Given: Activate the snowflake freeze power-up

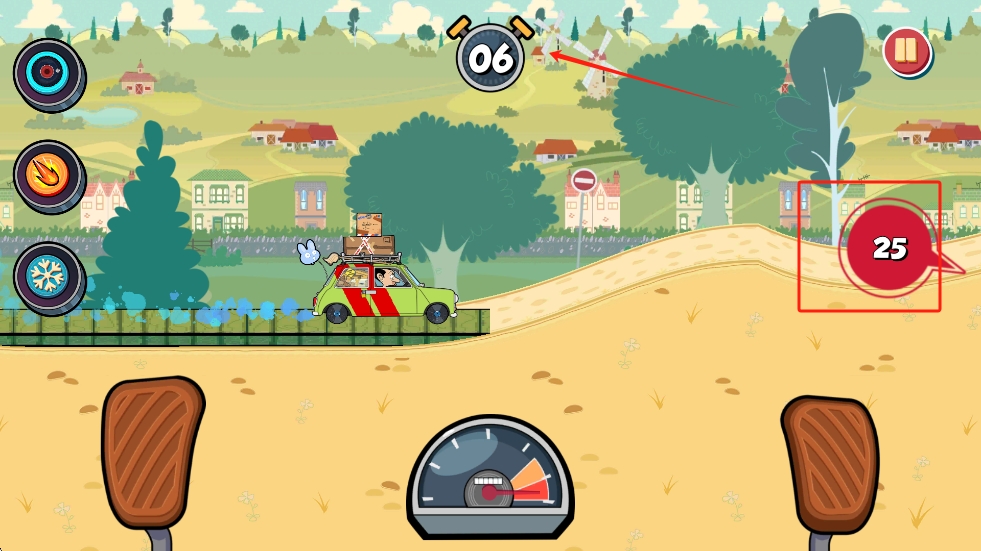Looking at the screenshot, I should tap(47, 277).
